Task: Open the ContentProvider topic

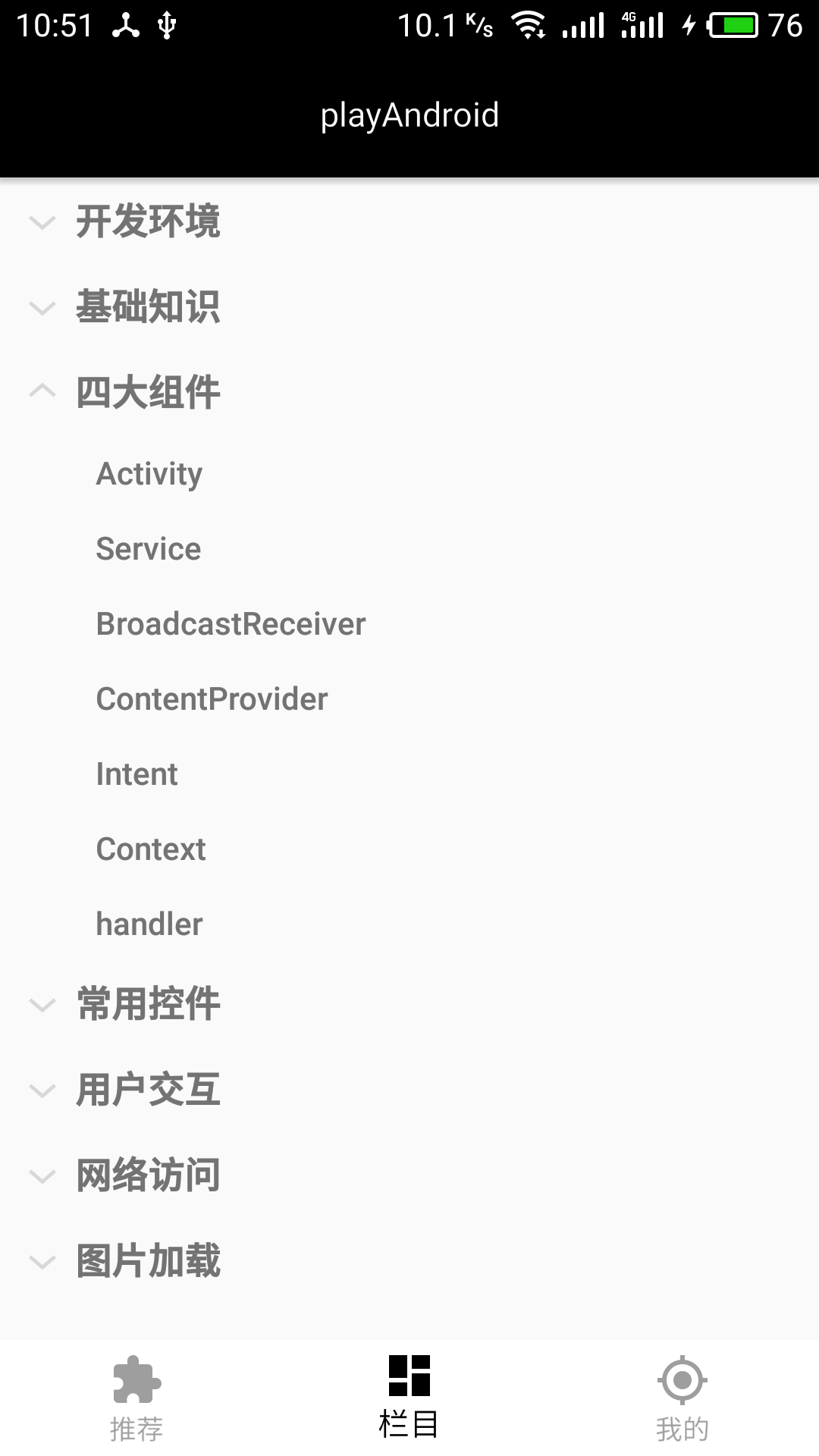Action: (409, 699)
